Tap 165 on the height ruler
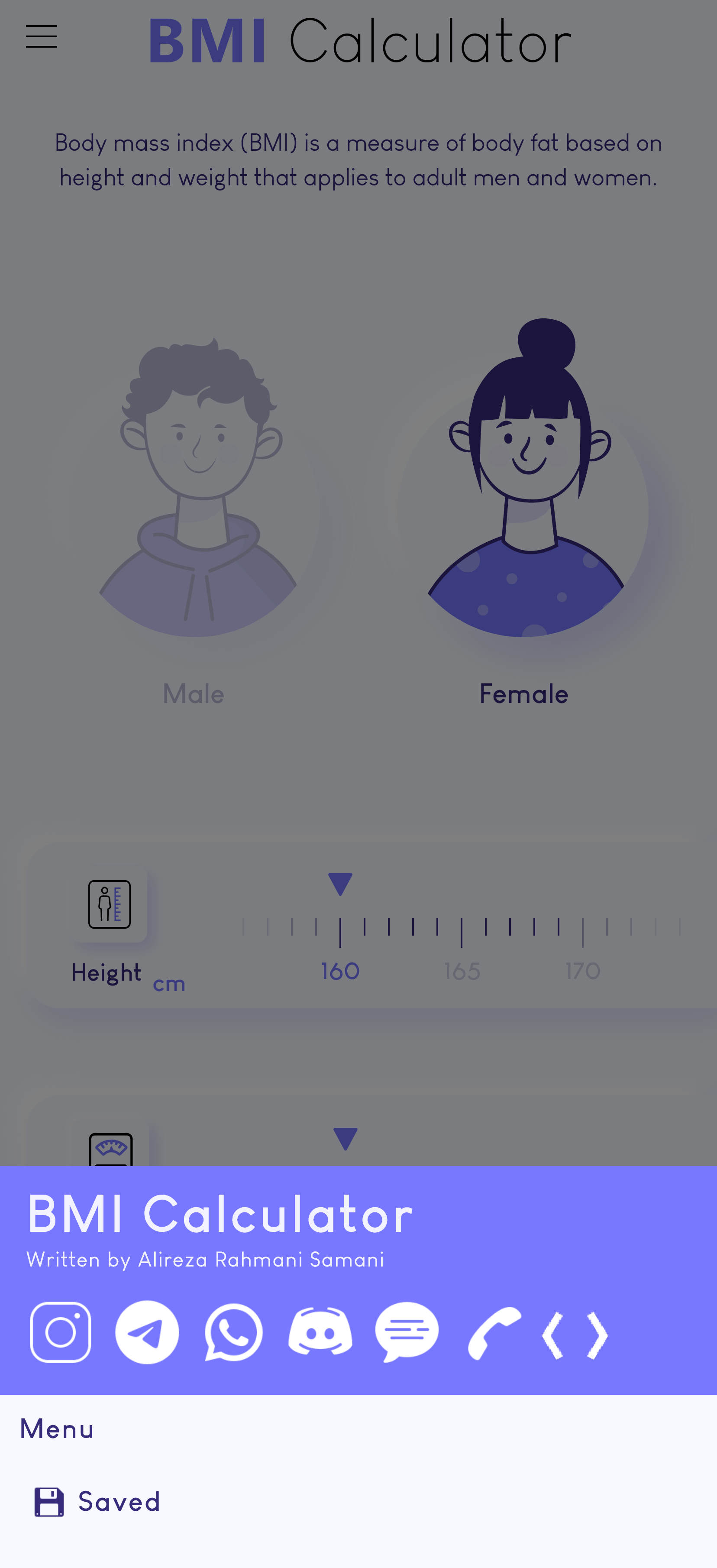The image size is (717, 1568). (x=462, y=970)
